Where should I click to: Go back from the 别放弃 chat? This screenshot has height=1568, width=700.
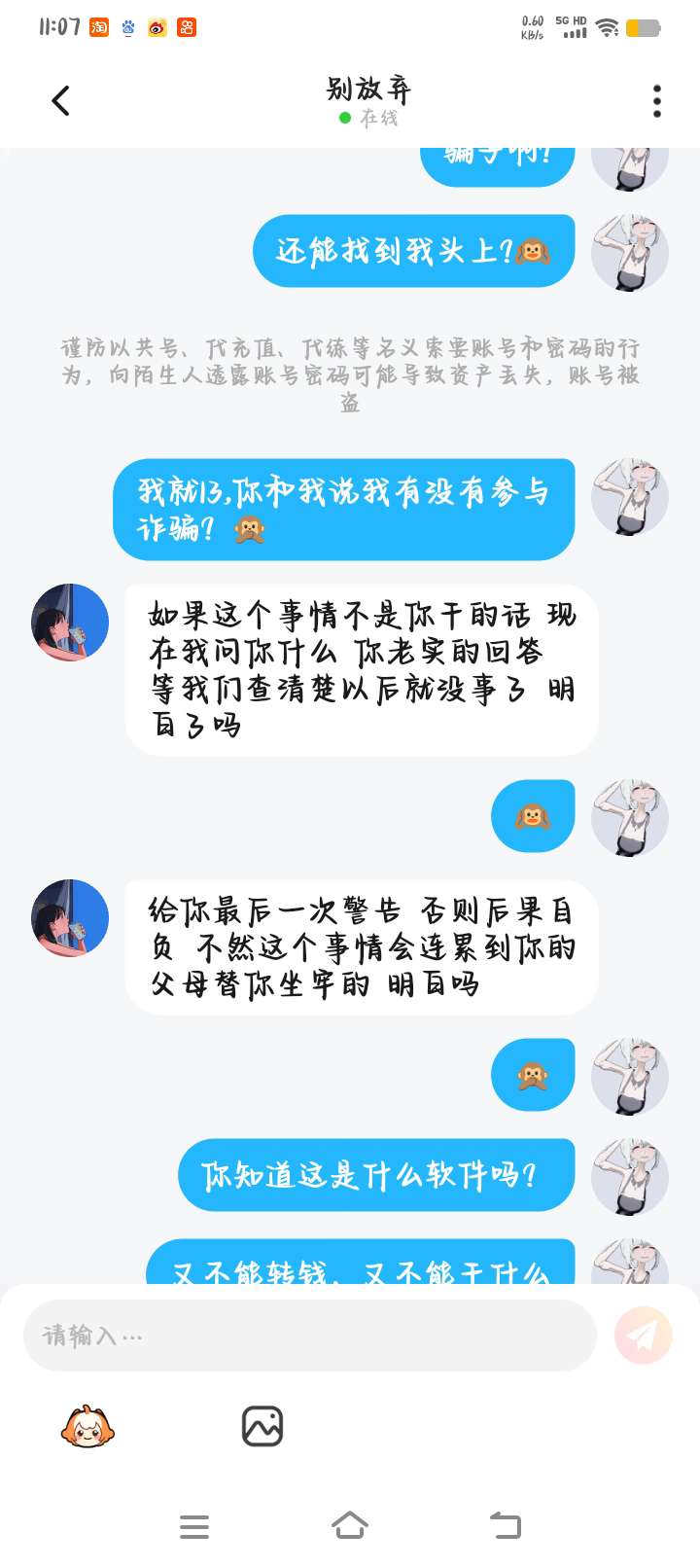(x=60, y=100)
